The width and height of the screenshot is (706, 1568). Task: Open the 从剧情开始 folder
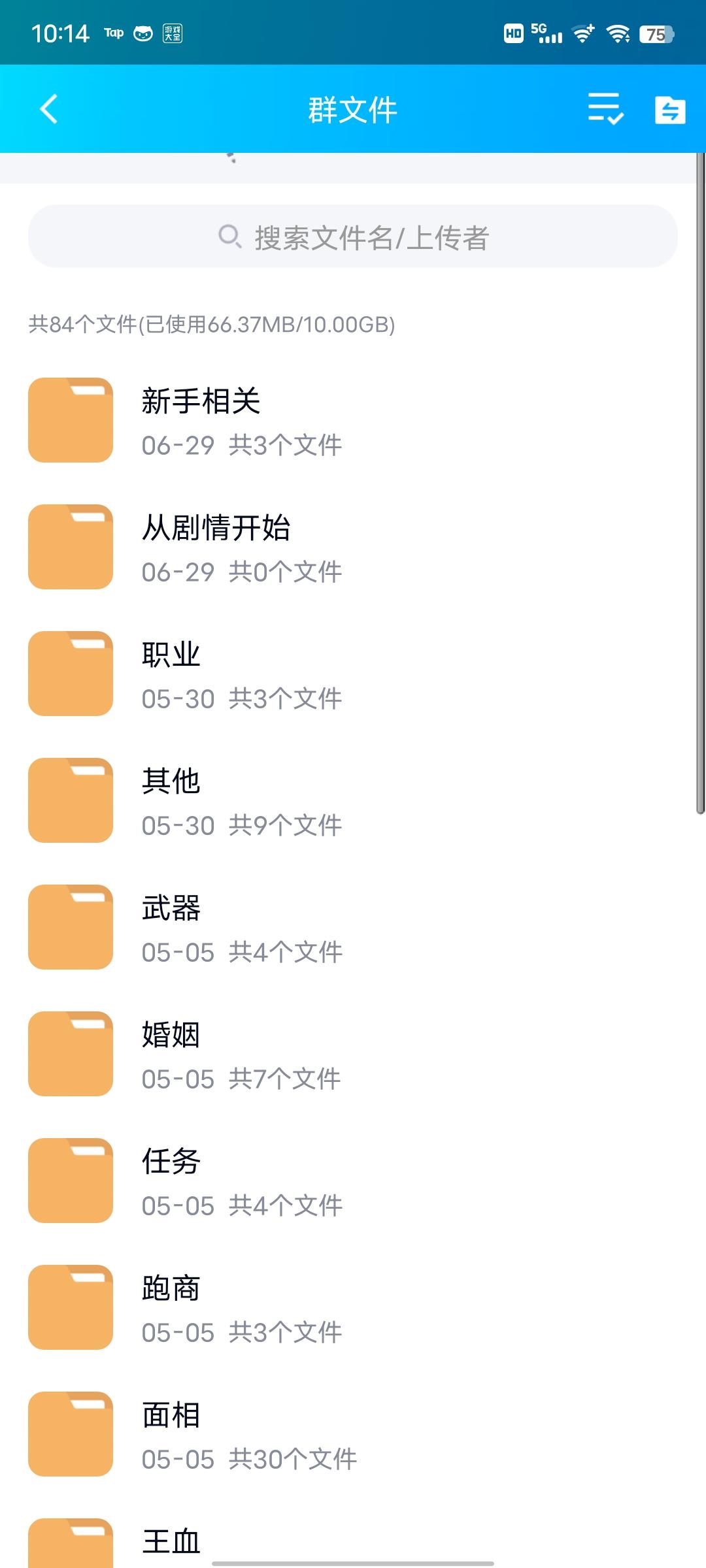click(353, 547)
